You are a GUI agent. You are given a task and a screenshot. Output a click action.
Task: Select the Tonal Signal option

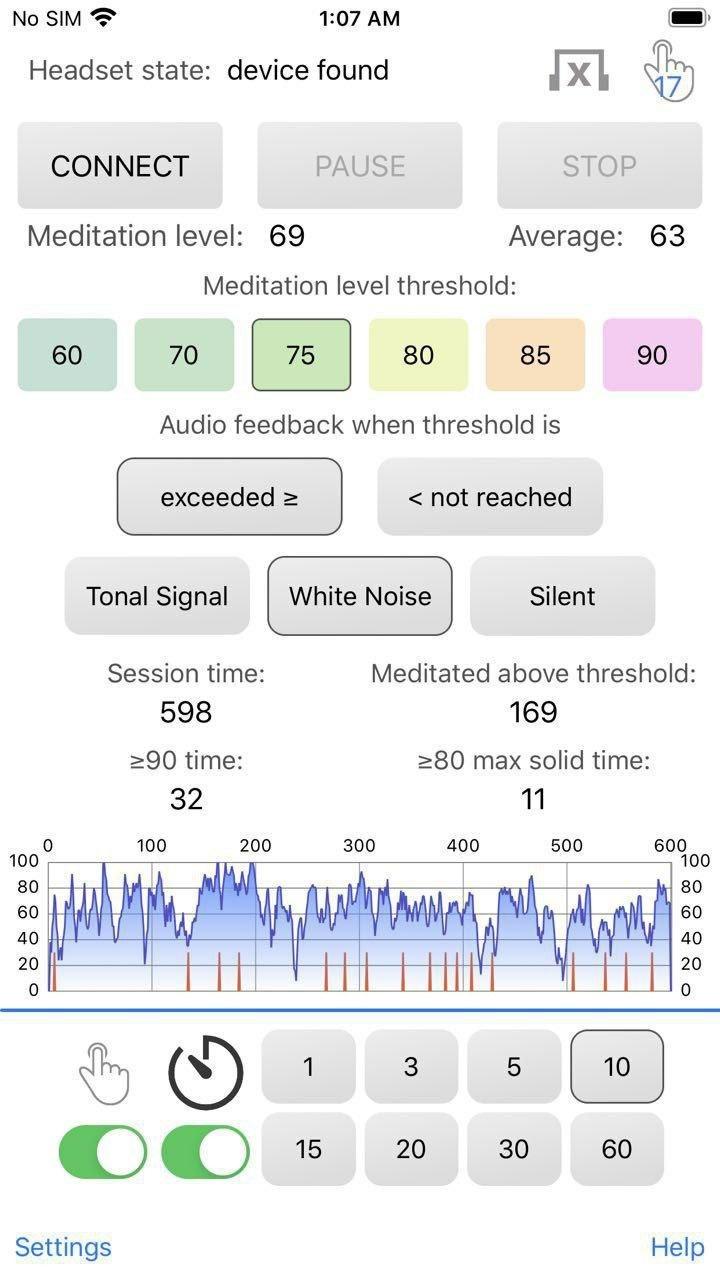(x=156, y=595)
